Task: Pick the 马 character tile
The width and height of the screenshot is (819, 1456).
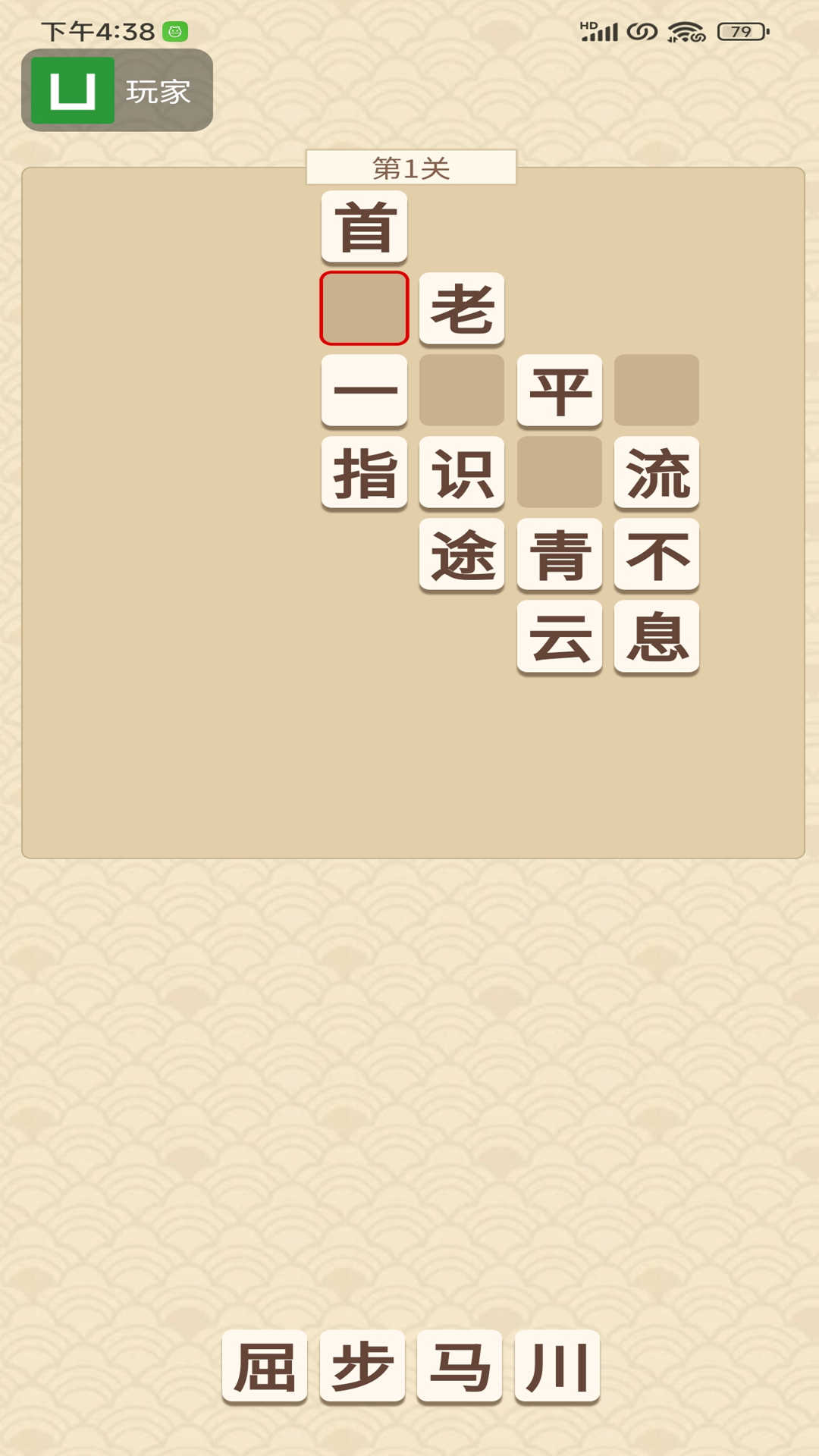Action: click(460, 1367)
